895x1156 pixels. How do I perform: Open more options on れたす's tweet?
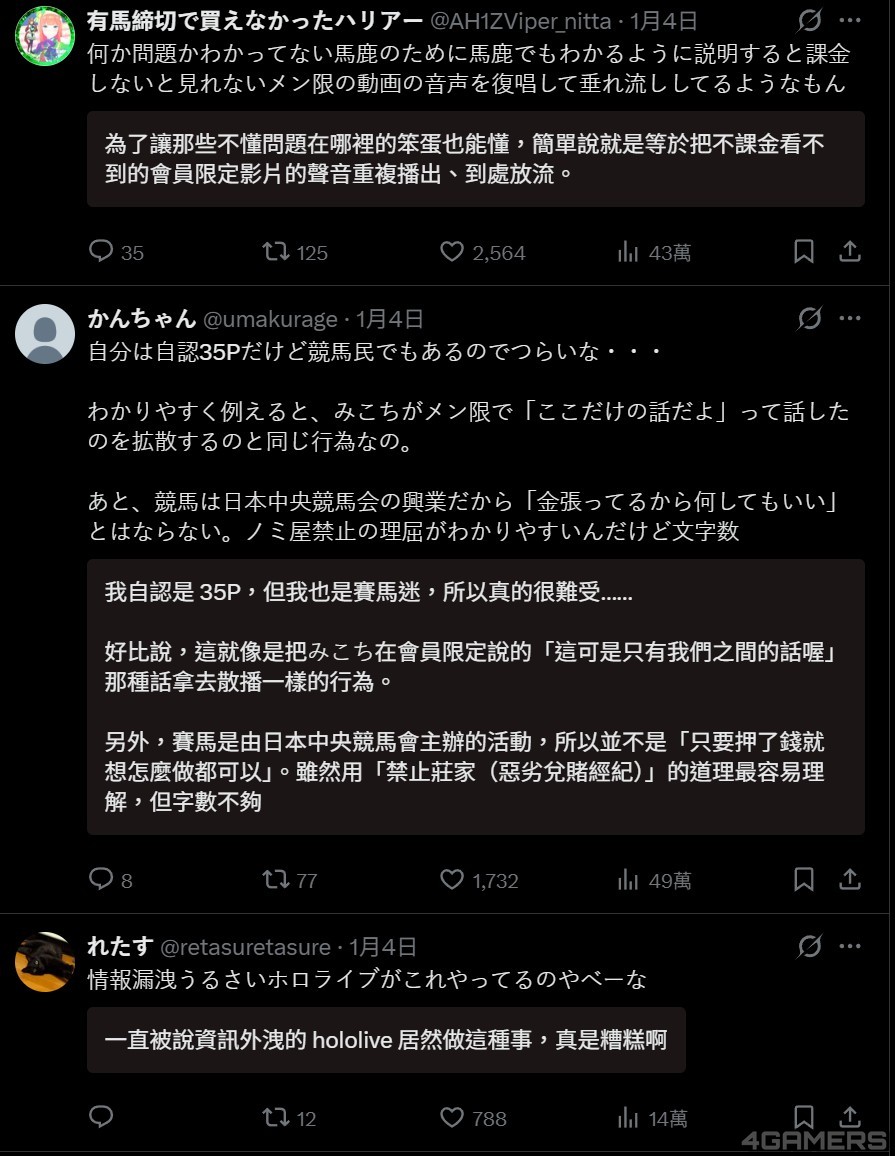pos(849,946)
